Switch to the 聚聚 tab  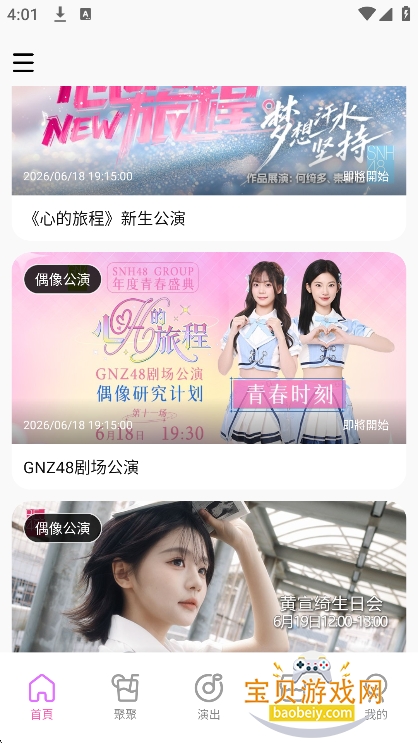click(x=126, y=697)
